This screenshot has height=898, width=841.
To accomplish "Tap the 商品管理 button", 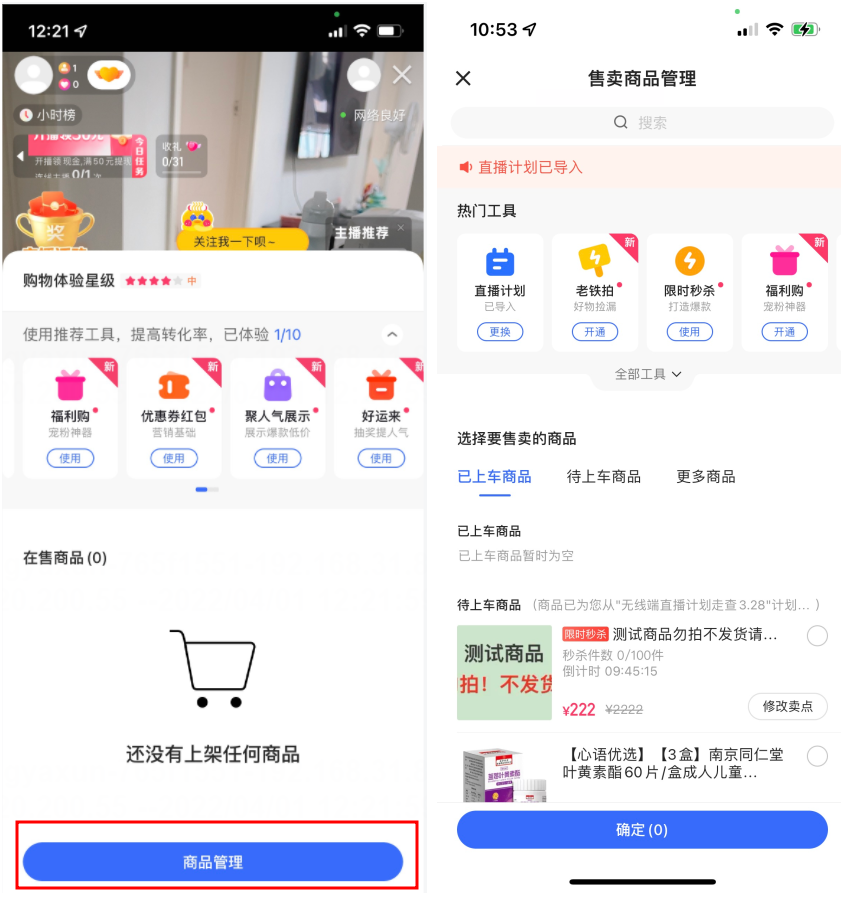I will coord(213,861).
